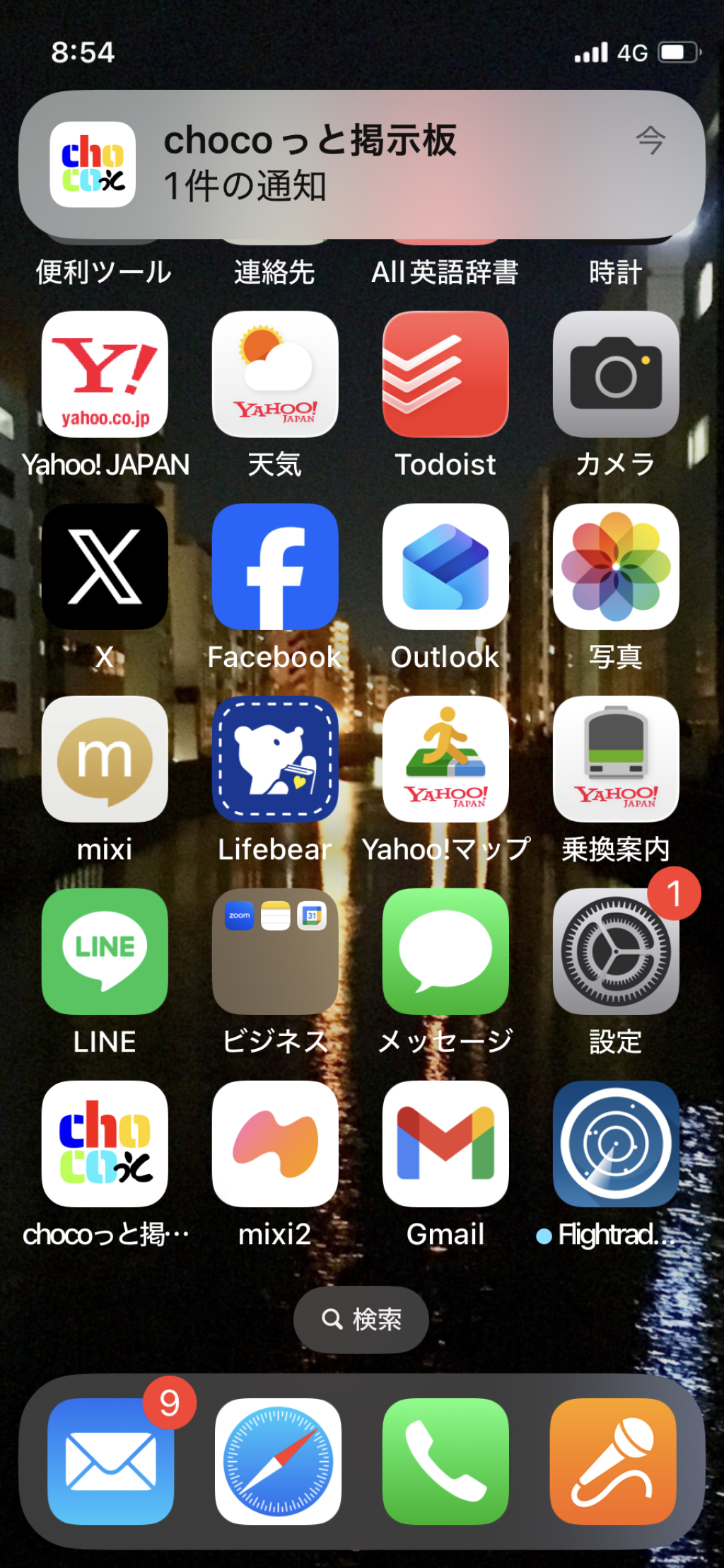Open 設定 settings with badge
This screenshot has height=1568, width=724.
tap(616, 951)
